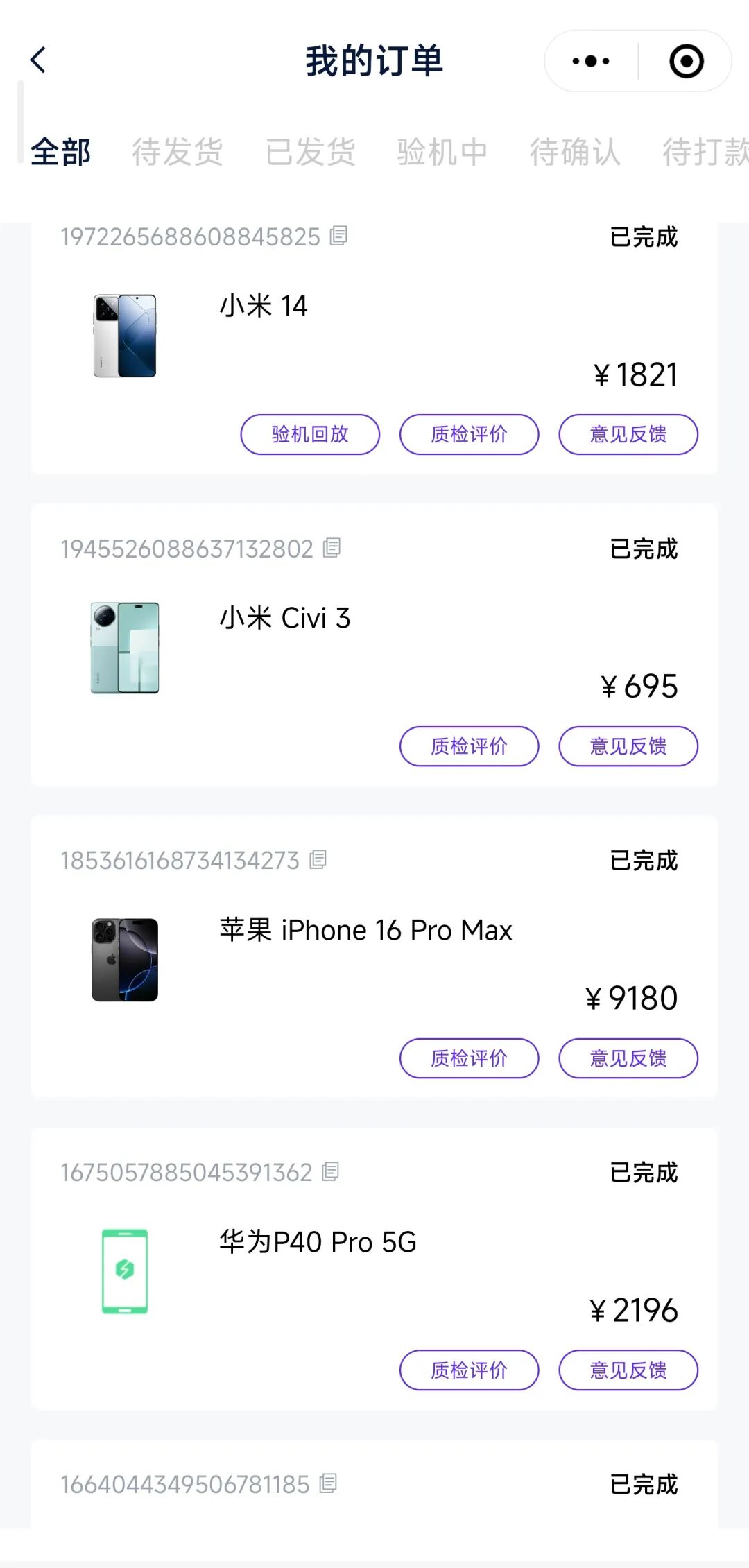Give 意见反馈 on the 小米 14 order
Screen dimensions: 749x1568
(x=628, y=434)
